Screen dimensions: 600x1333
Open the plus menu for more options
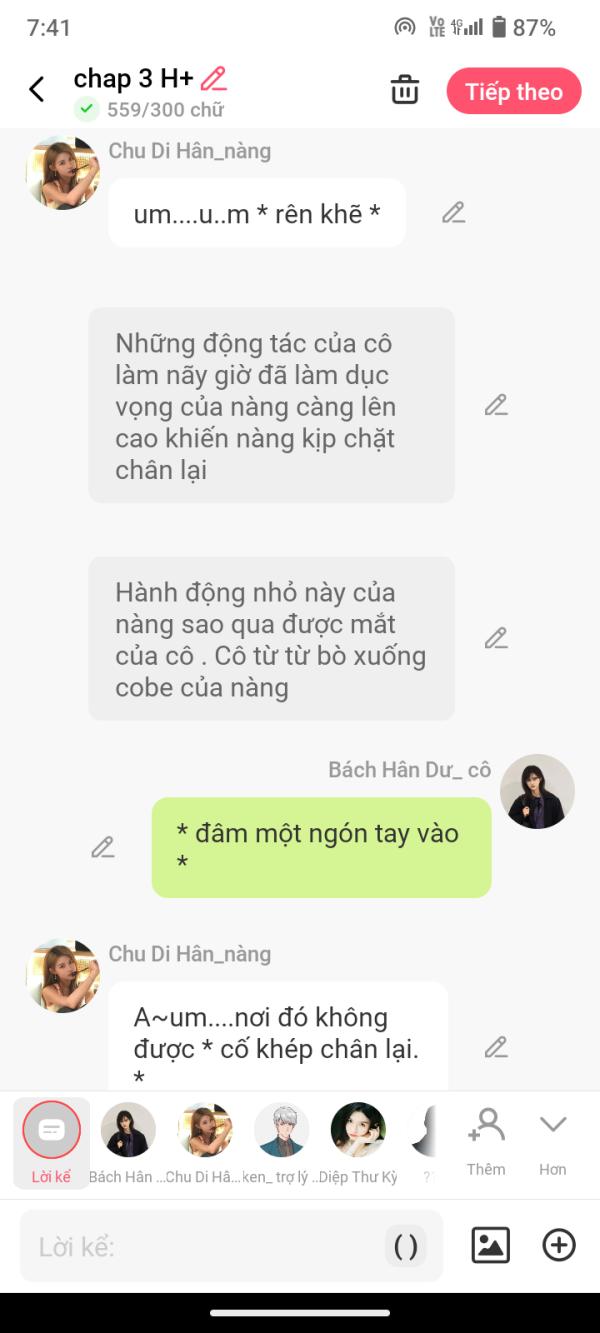[x=559, y=1245]
